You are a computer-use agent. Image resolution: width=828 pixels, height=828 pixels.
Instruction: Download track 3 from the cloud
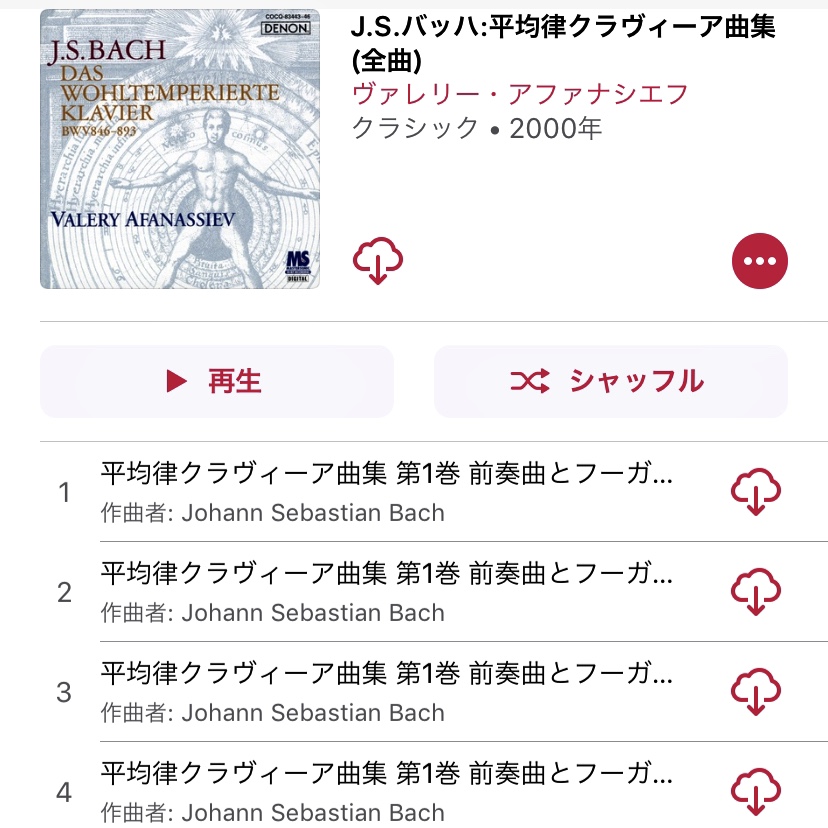click(x=756, y=692)
